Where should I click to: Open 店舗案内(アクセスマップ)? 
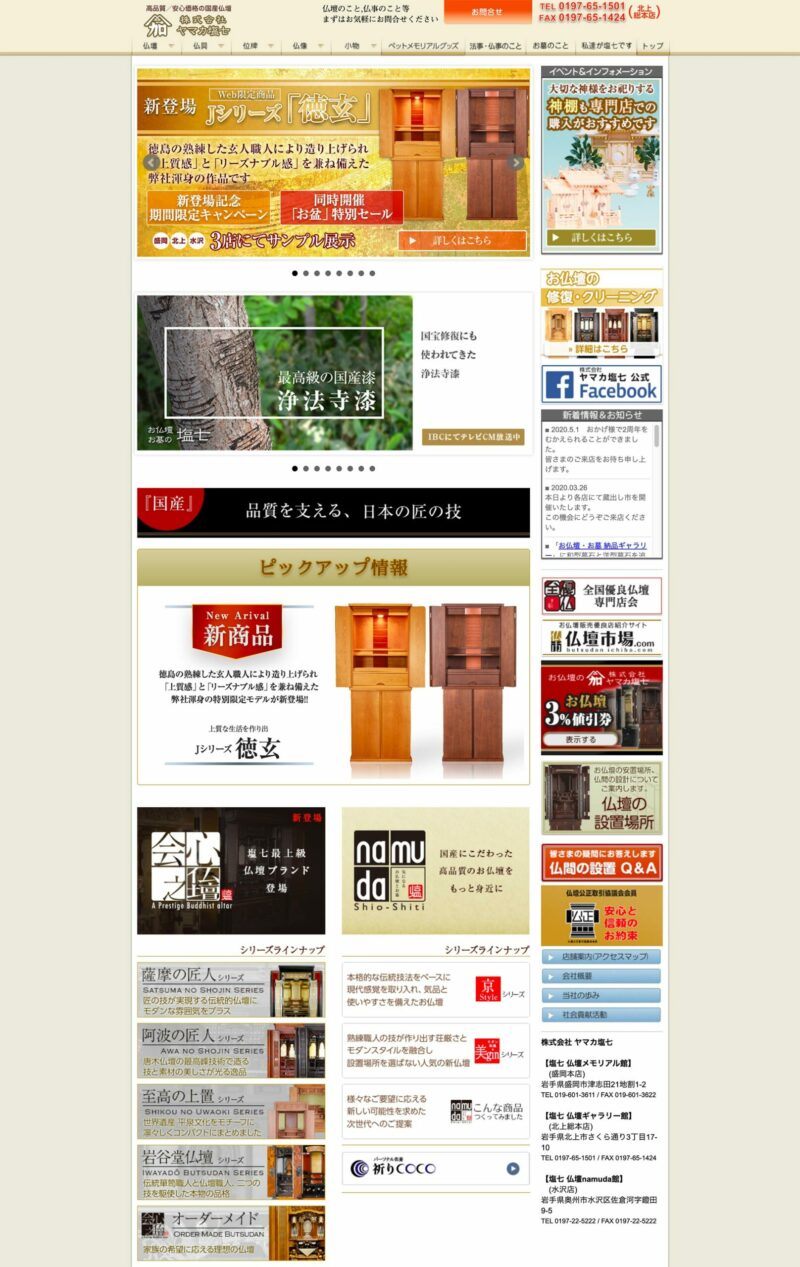(x=601, y=957)
